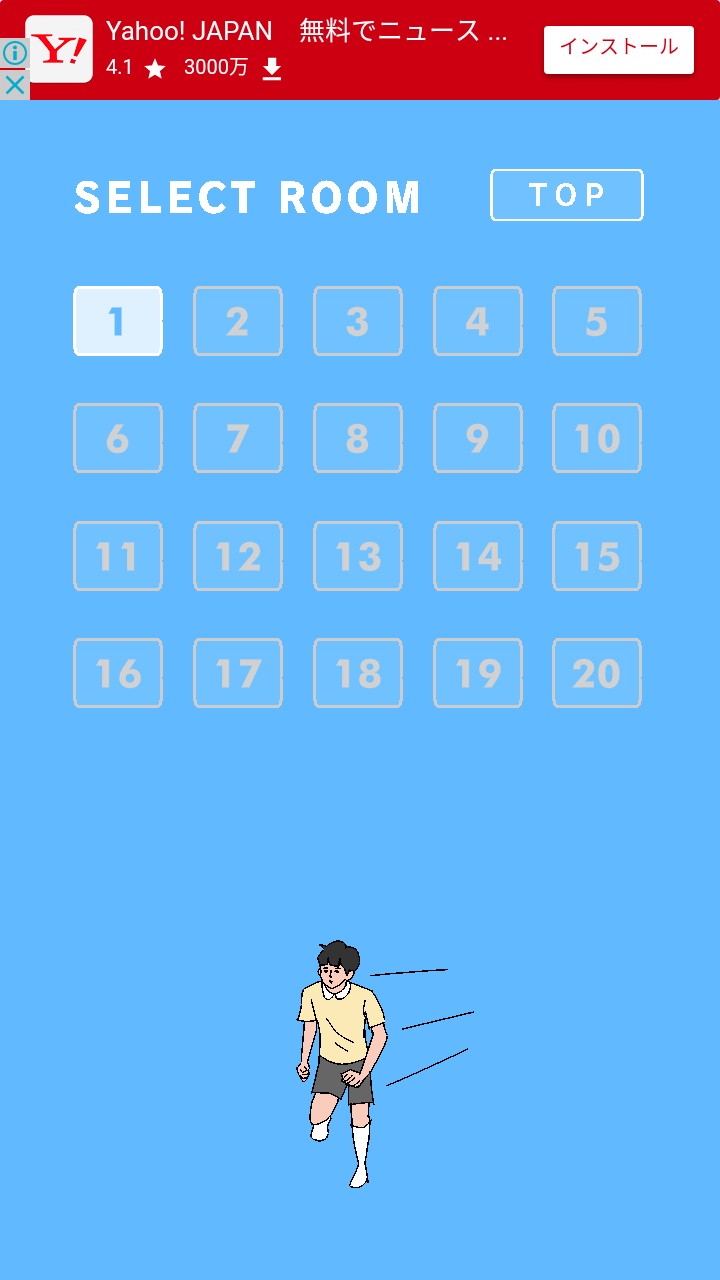Image resolution: width=720 pixels, height=1280 pixels.
Task: Pick room 3
Action: [358, 321]
